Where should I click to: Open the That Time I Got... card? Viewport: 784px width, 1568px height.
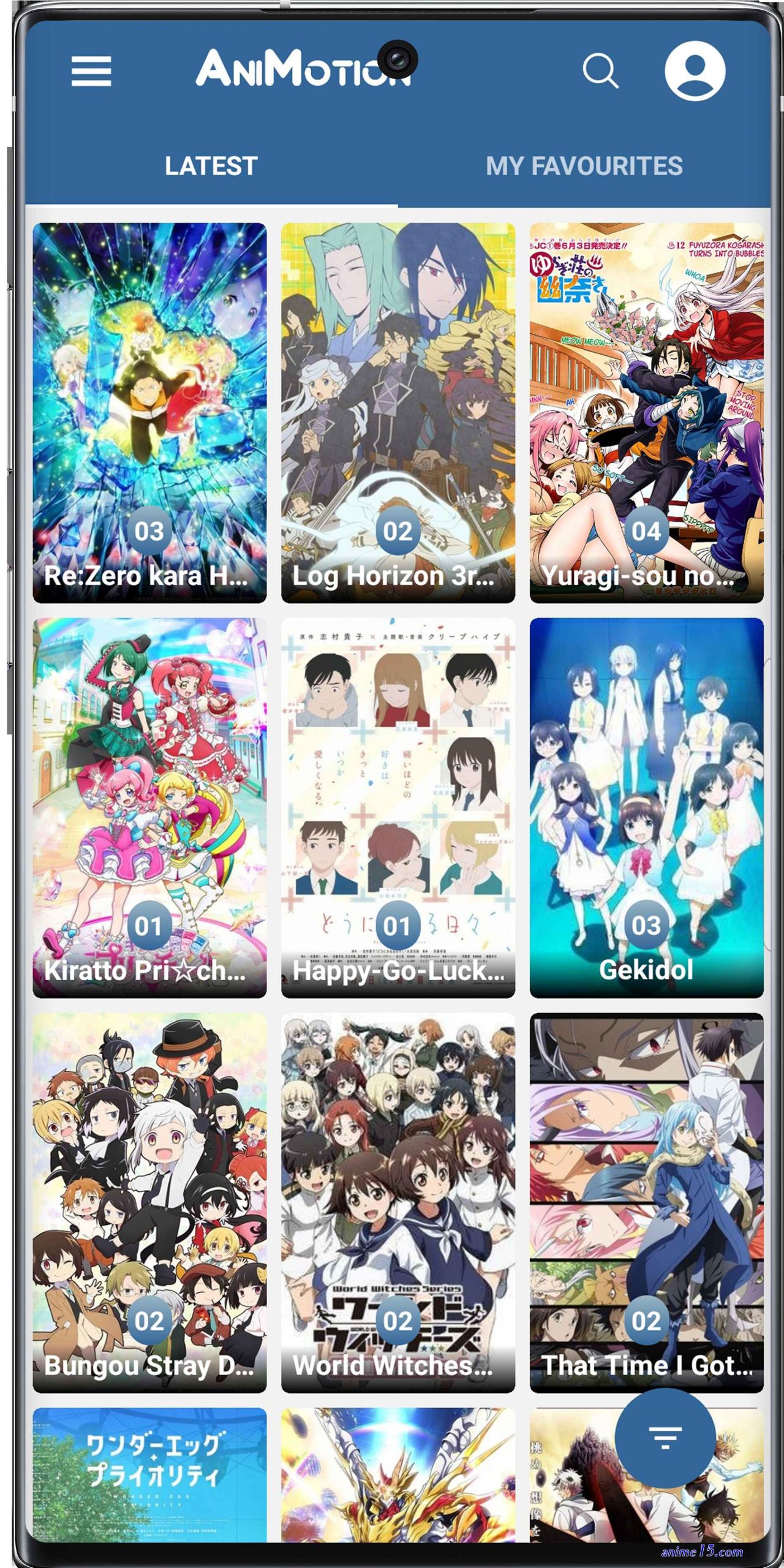click(646, 1202)
